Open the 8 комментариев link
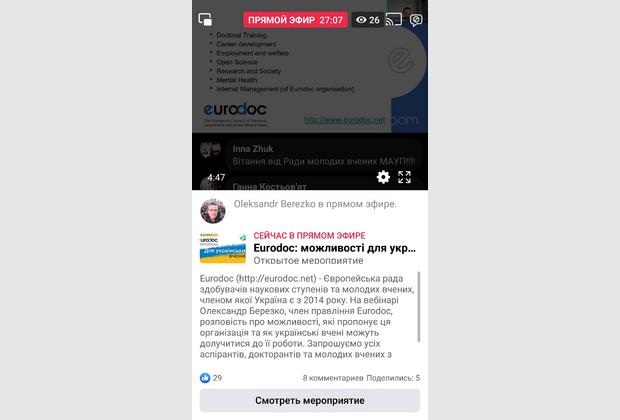 333,378
